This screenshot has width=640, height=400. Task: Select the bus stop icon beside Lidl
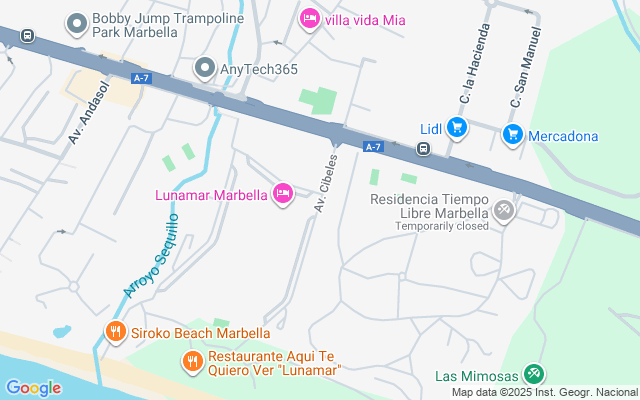tap(424, 149)
